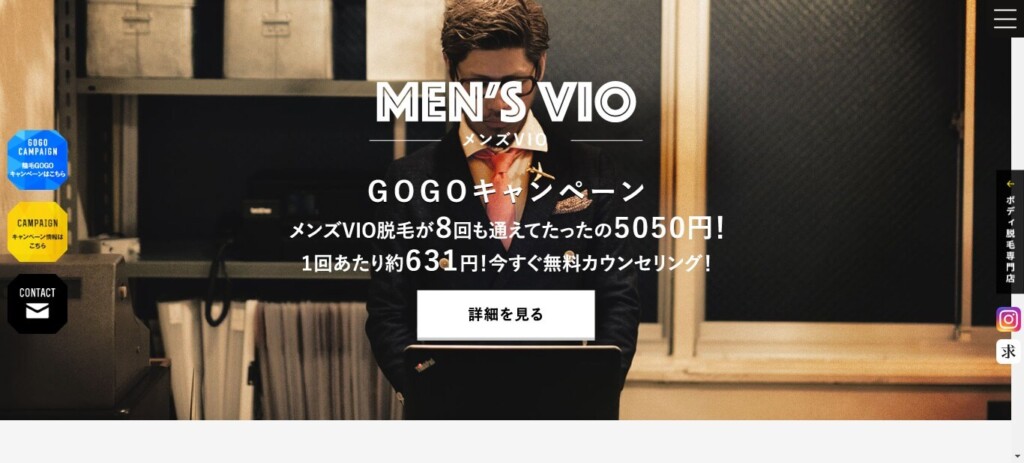Follow the ボディ脱毛専門店 side link
Screen dimensions: 1024x463
(1010, 232)
